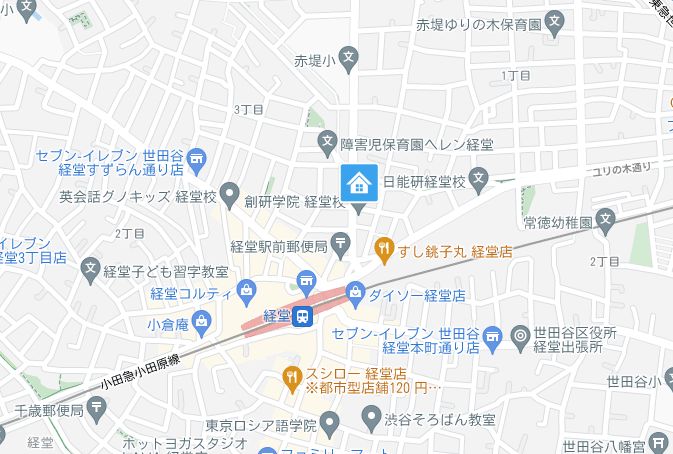
Task: Open ダイソー経堂店 shop pin
Action: point(355,291)
